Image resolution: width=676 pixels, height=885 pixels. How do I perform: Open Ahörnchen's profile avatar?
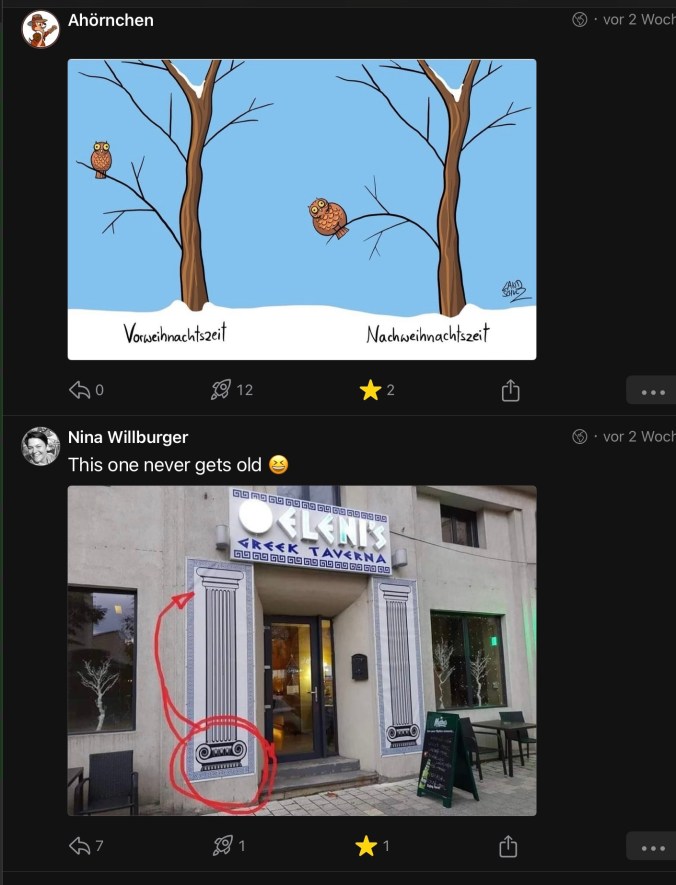pyautogui.click(x=41, y=29)
